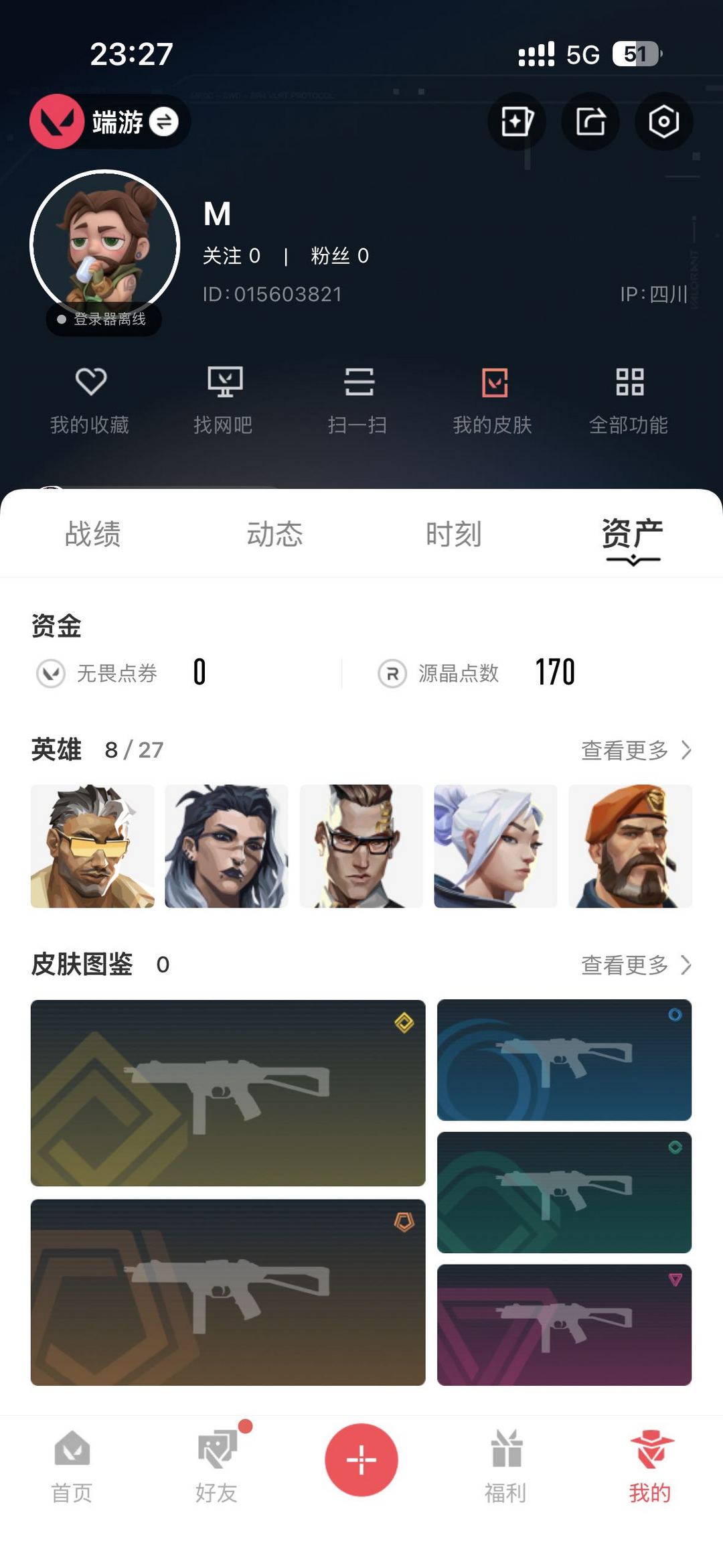Tap the profile avatar picture
The height and width of the screenshot is (1568, 723).
tap(105, 244)
